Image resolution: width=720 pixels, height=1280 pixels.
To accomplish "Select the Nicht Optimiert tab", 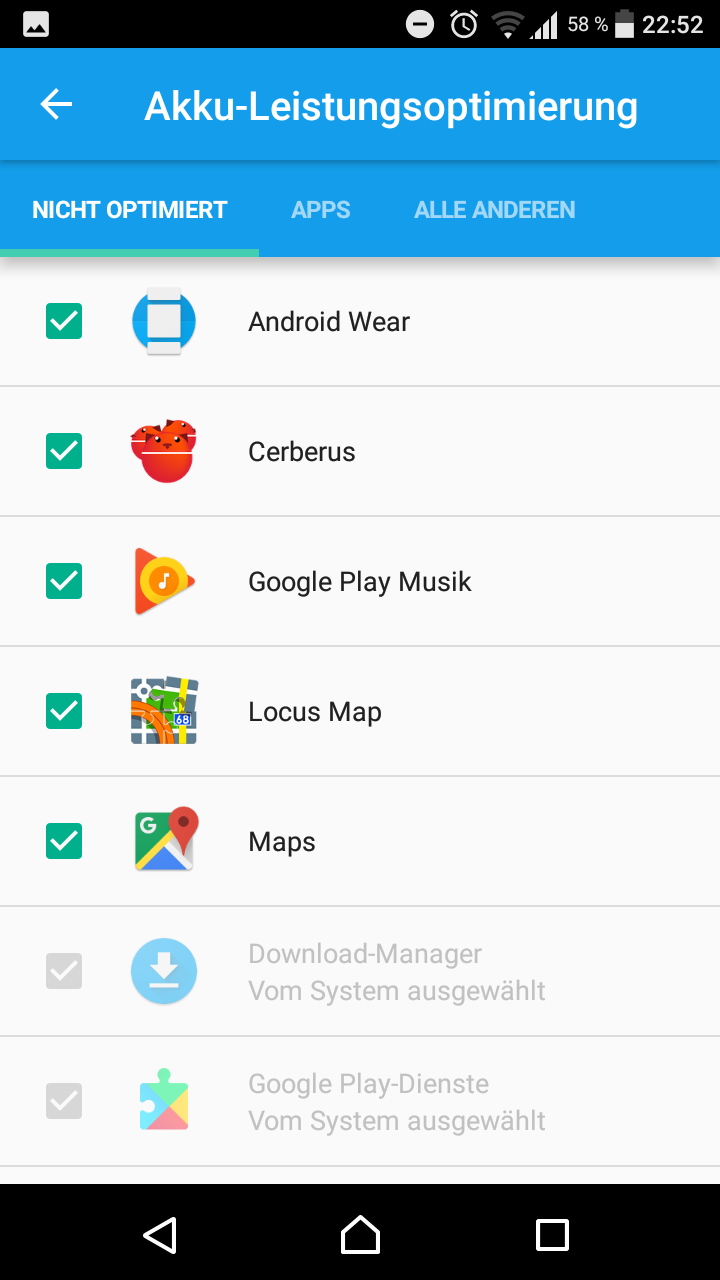I will (130, 210).
